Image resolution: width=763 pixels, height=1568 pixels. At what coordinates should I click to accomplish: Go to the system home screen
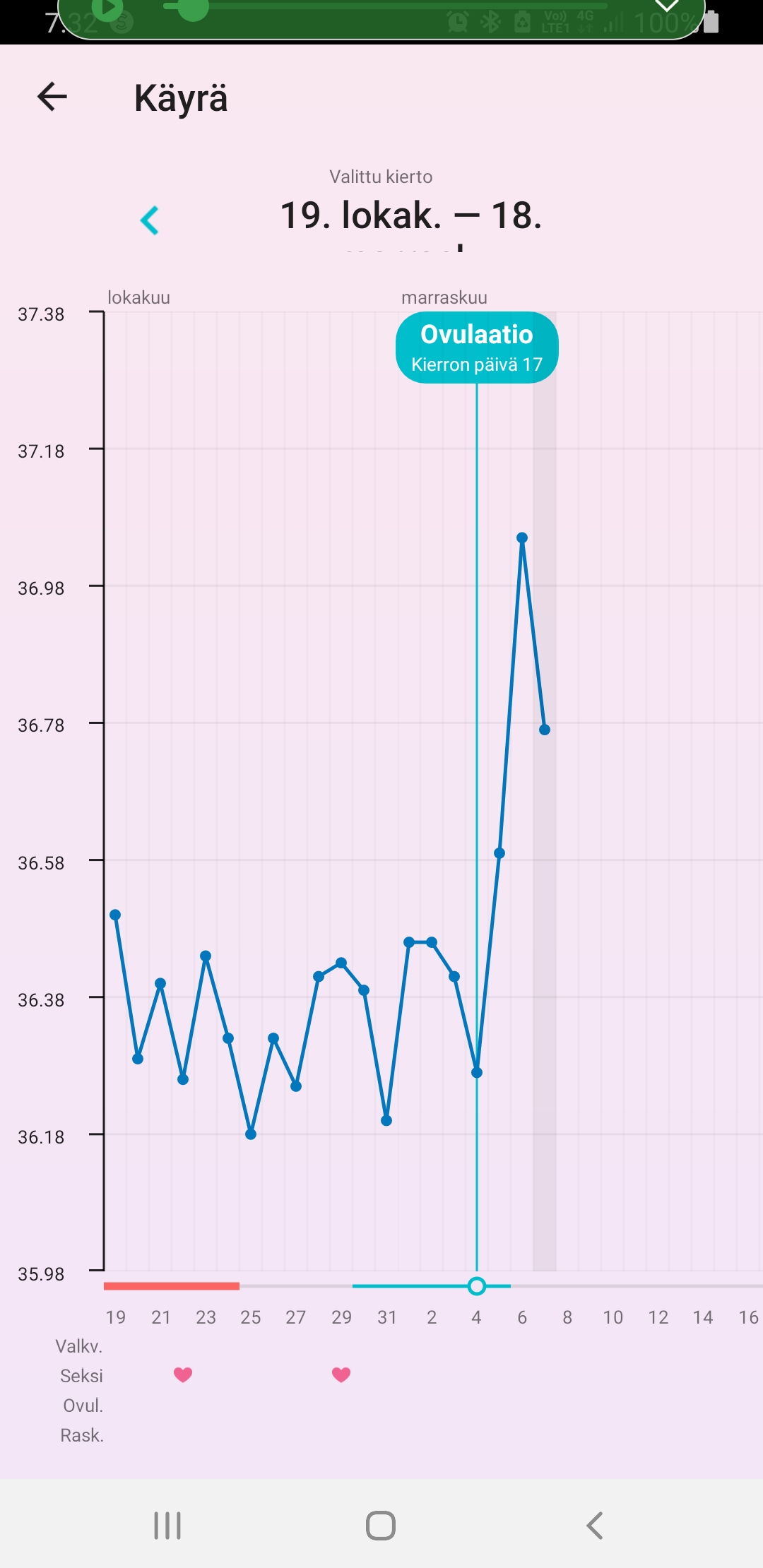(x=381, y=1526)
